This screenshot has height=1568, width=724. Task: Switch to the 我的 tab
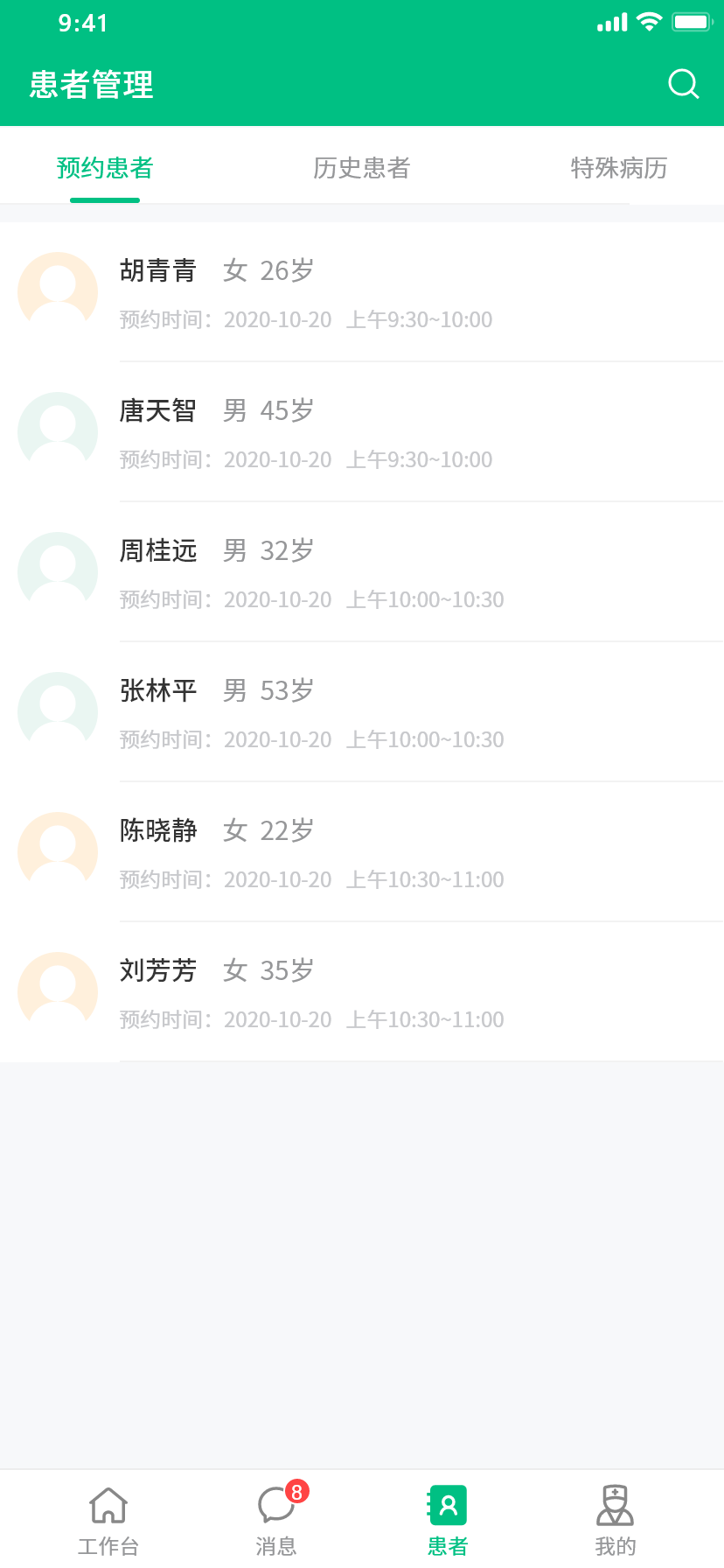coord(616,1521)
